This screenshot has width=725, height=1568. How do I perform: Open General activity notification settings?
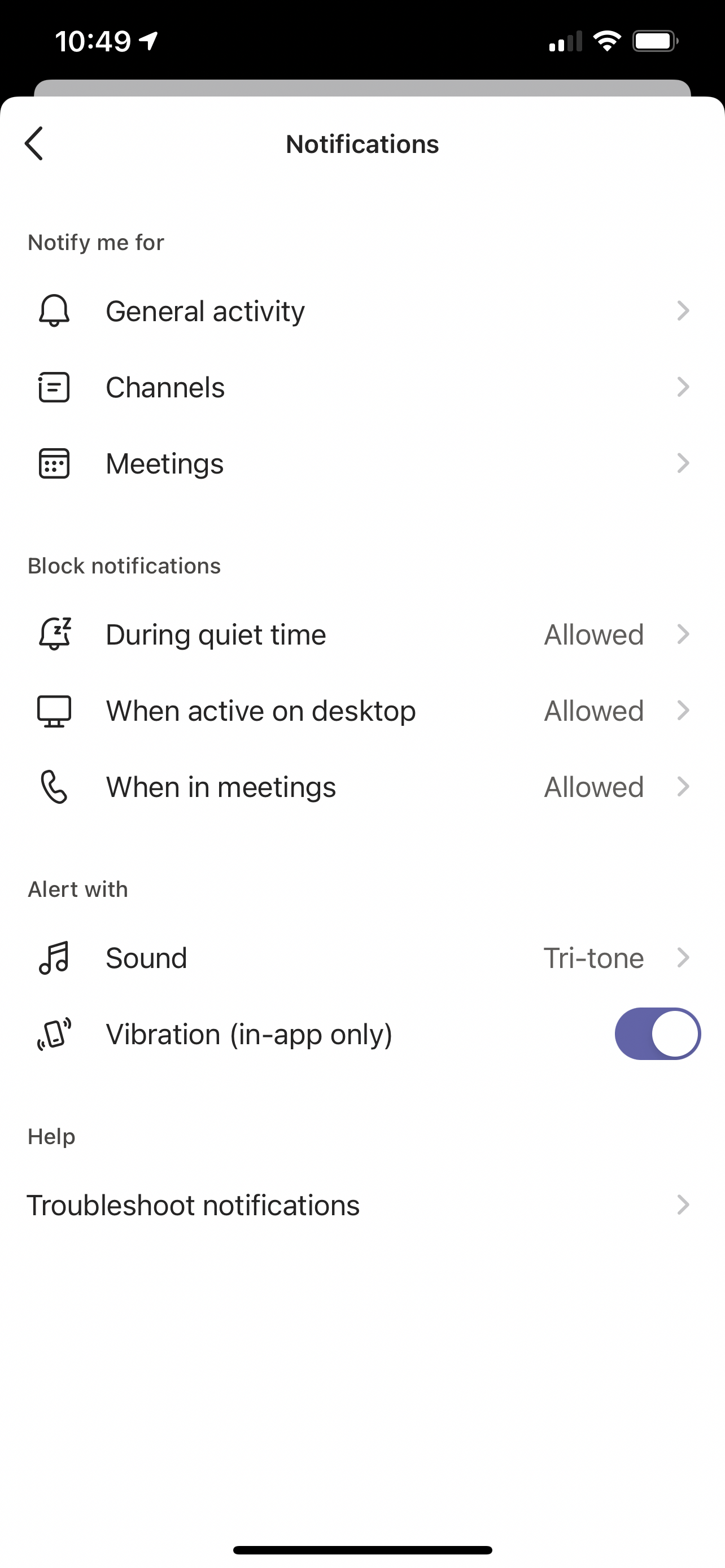click(361, 311)
